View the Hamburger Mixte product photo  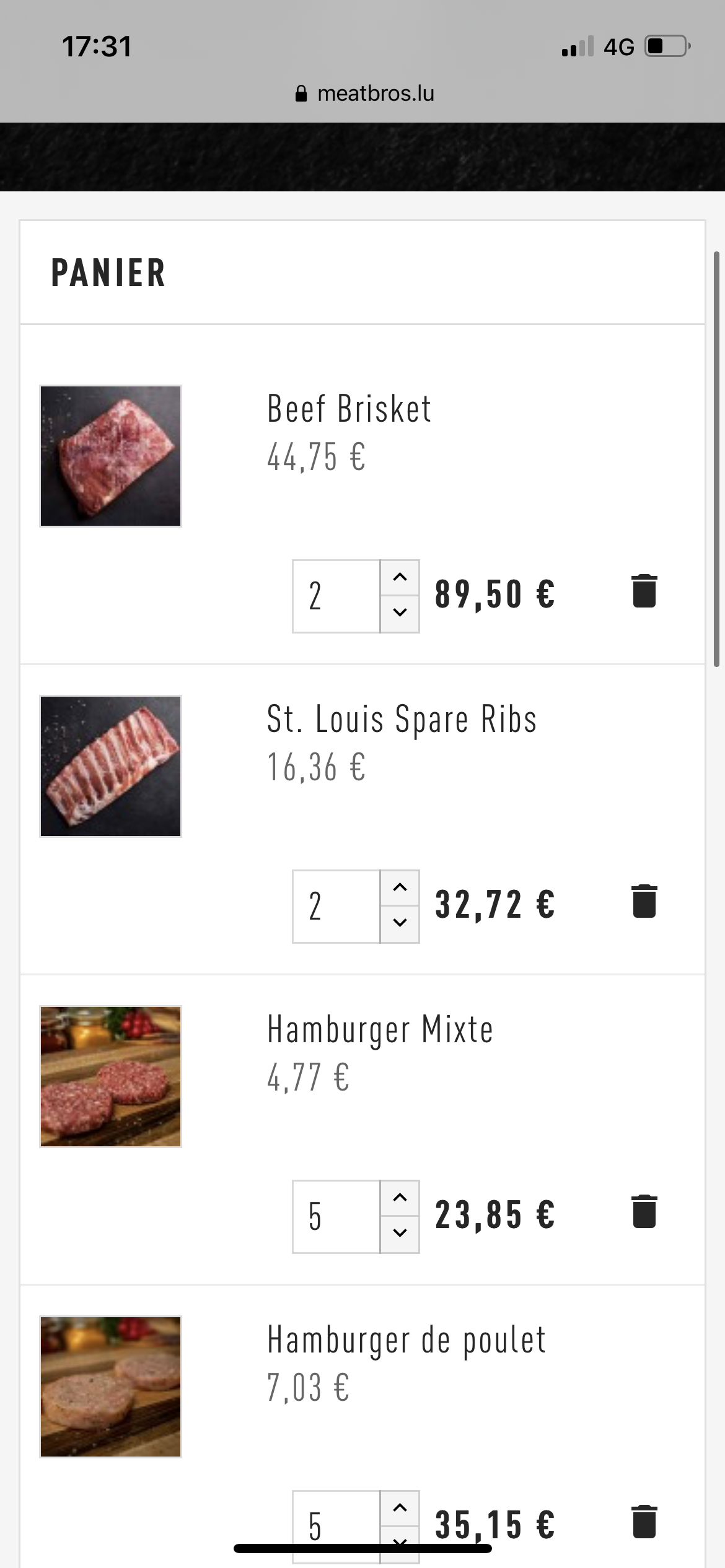pyautogui.click(x=111, y=1077)
